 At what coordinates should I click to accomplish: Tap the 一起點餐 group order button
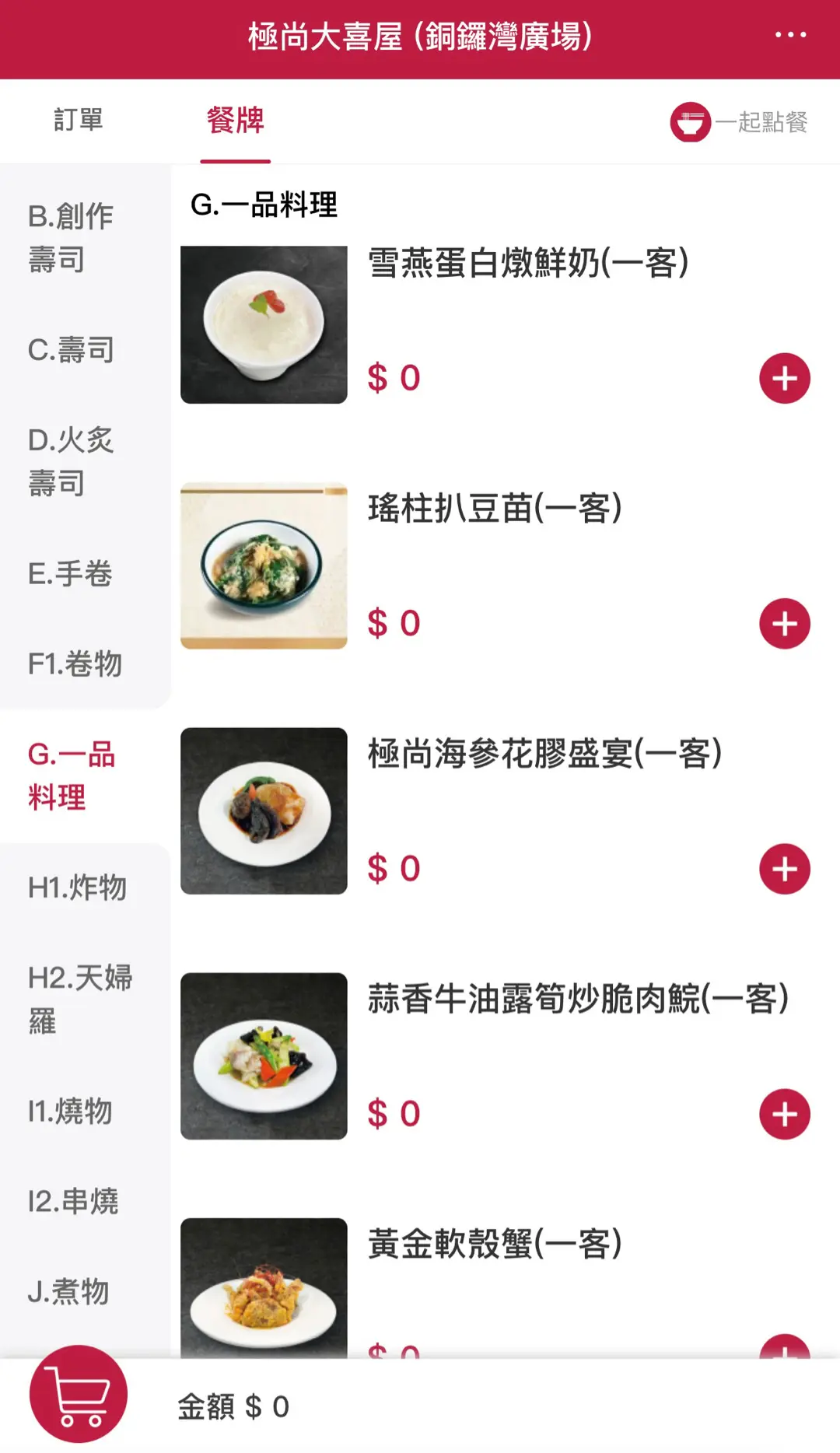[739, 122]
